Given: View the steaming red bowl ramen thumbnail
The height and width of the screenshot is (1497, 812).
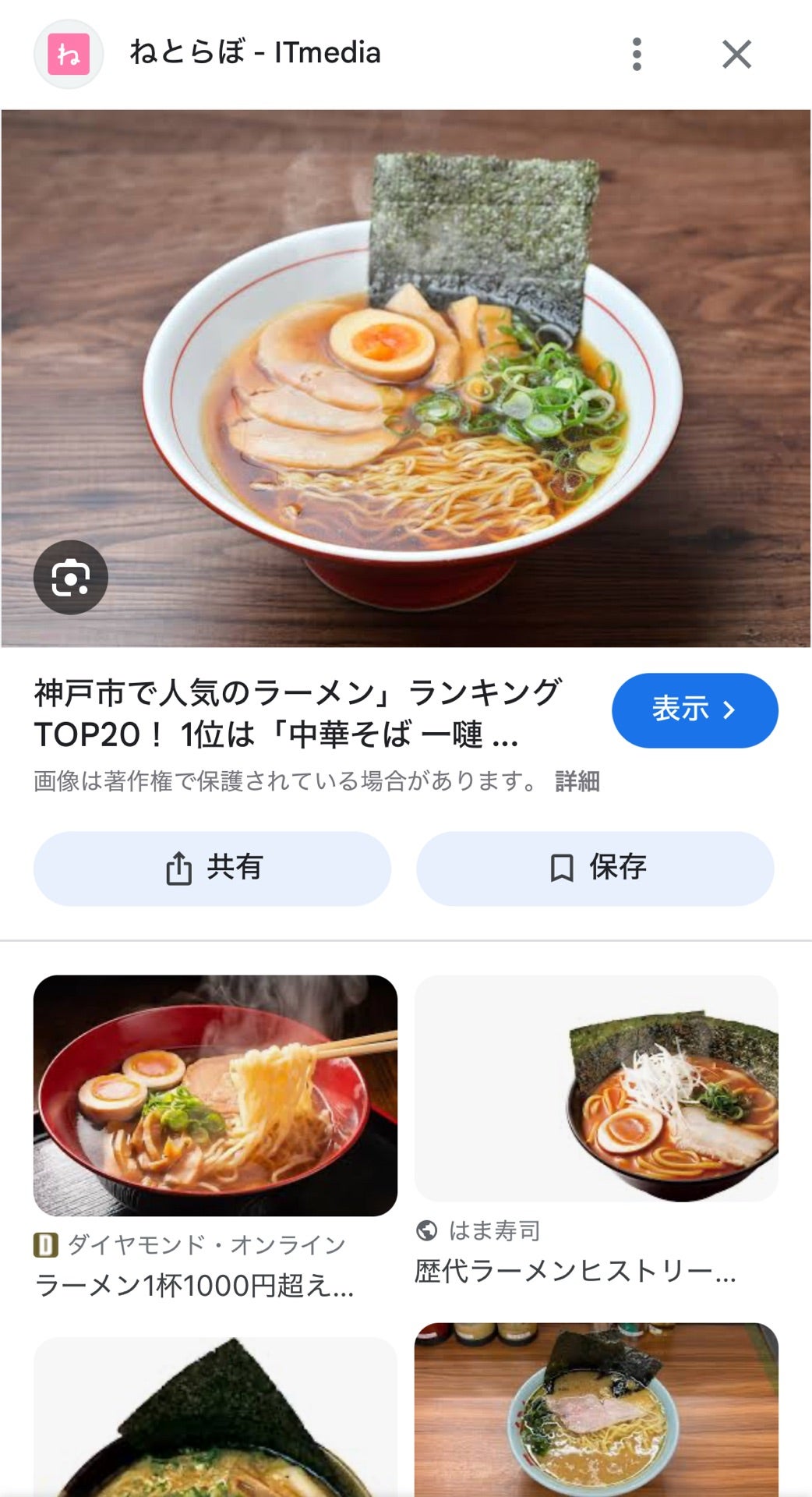Looking at the screenshot, I should 214,1092.
